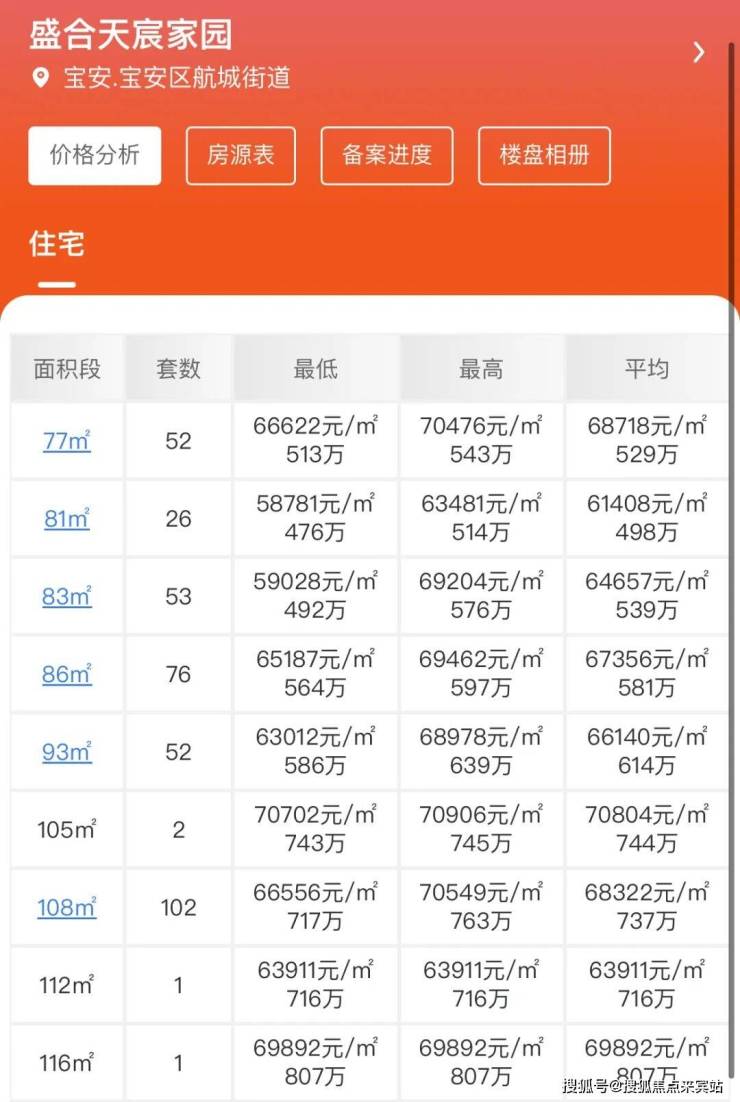The image size is (740, 1102).
Task: Switch to the 住宅 tab
Action: point(57,243)
